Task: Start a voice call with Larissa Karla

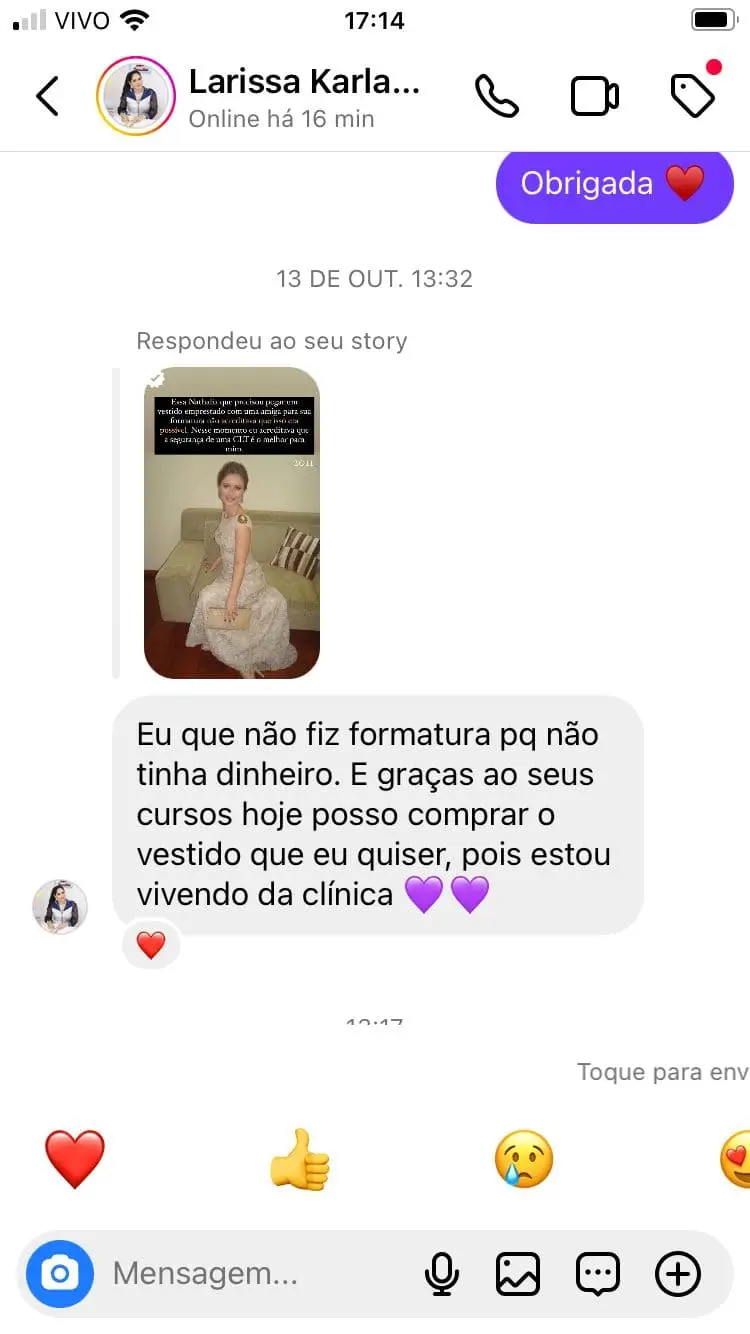Action: (497, 96)
